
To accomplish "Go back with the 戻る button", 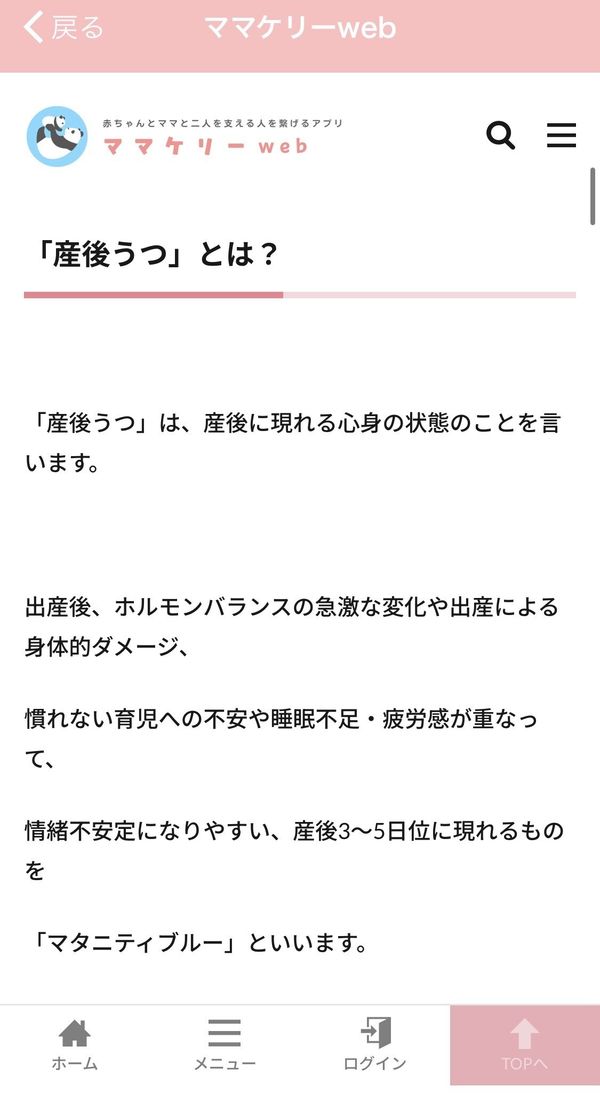I will (x=64, y=28).
